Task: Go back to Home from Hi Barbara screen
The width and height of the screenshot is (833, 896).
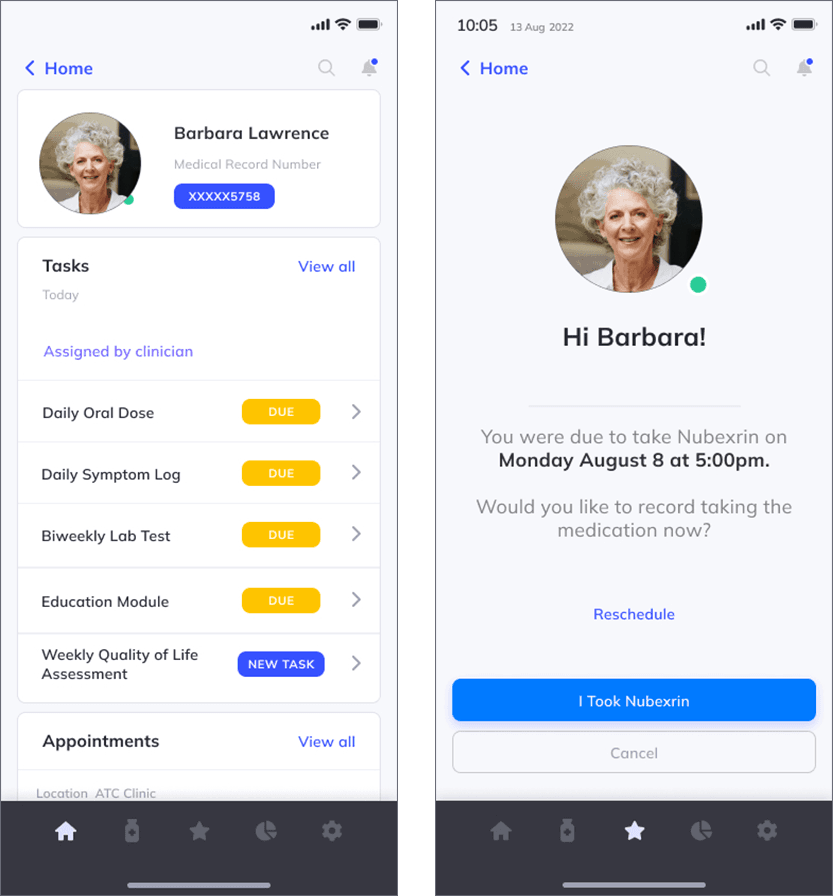Action: click(493, 68)
